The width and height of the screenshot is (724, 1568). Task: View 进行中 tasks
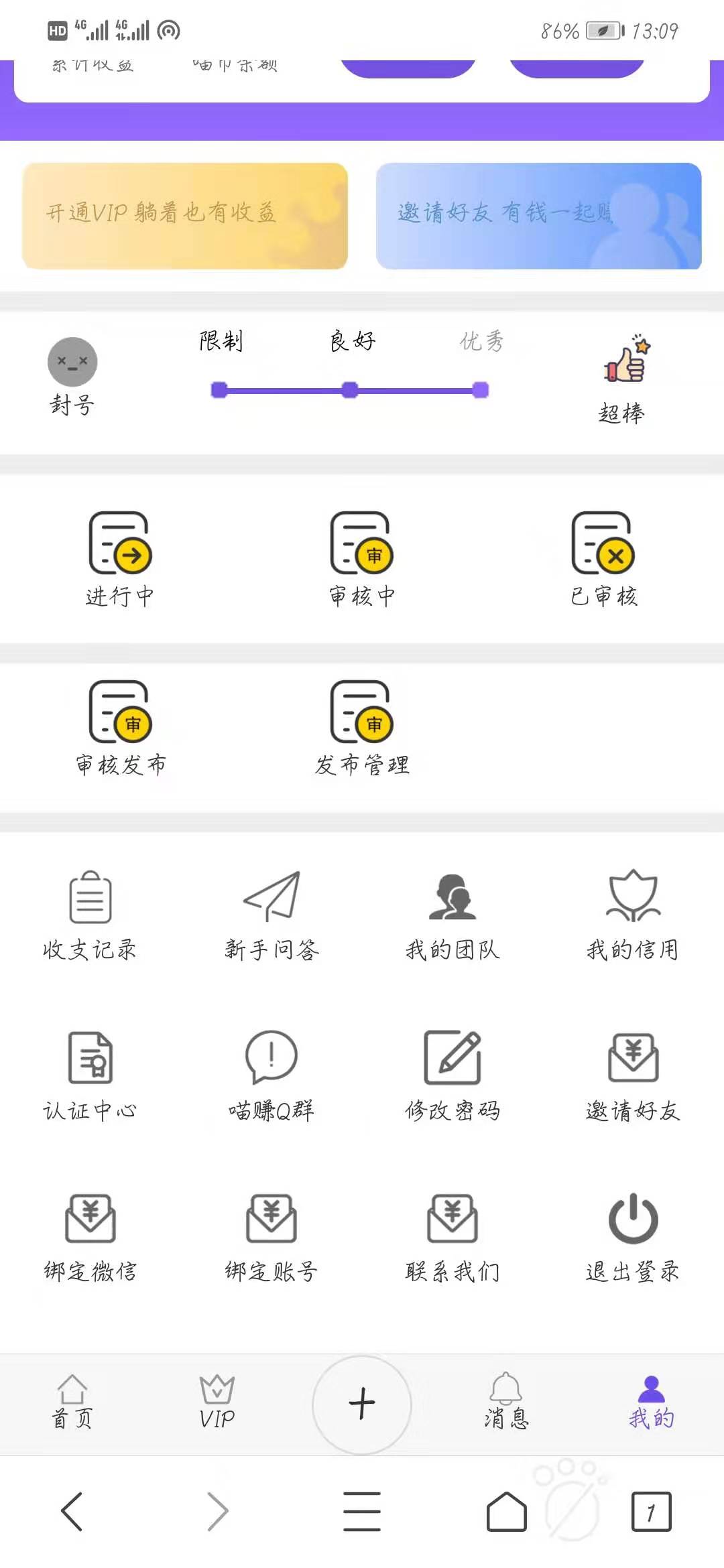pyautogui.click(x=120, y=560)
